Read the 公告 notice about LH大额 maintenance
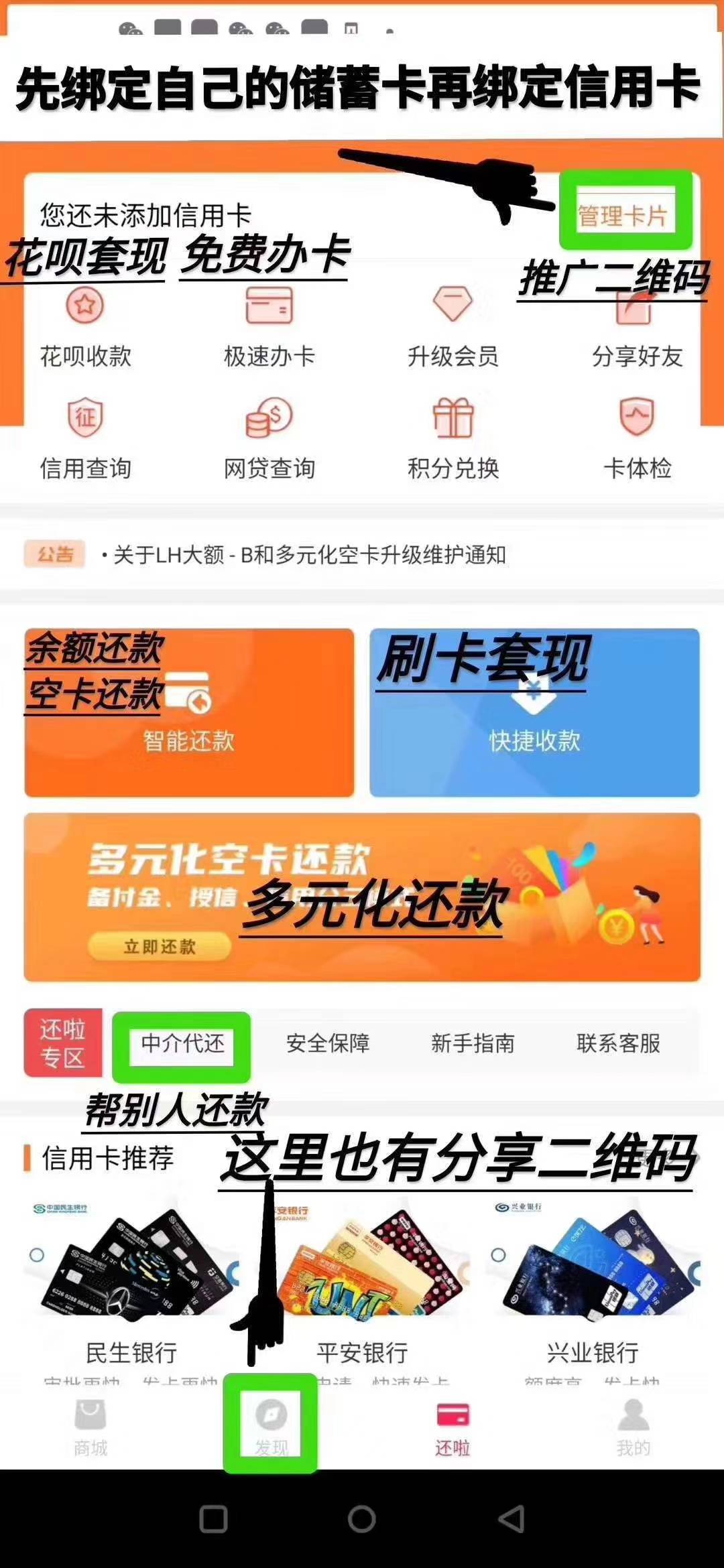This screenshot has height=1568, width=724. (x=303, y=555)
